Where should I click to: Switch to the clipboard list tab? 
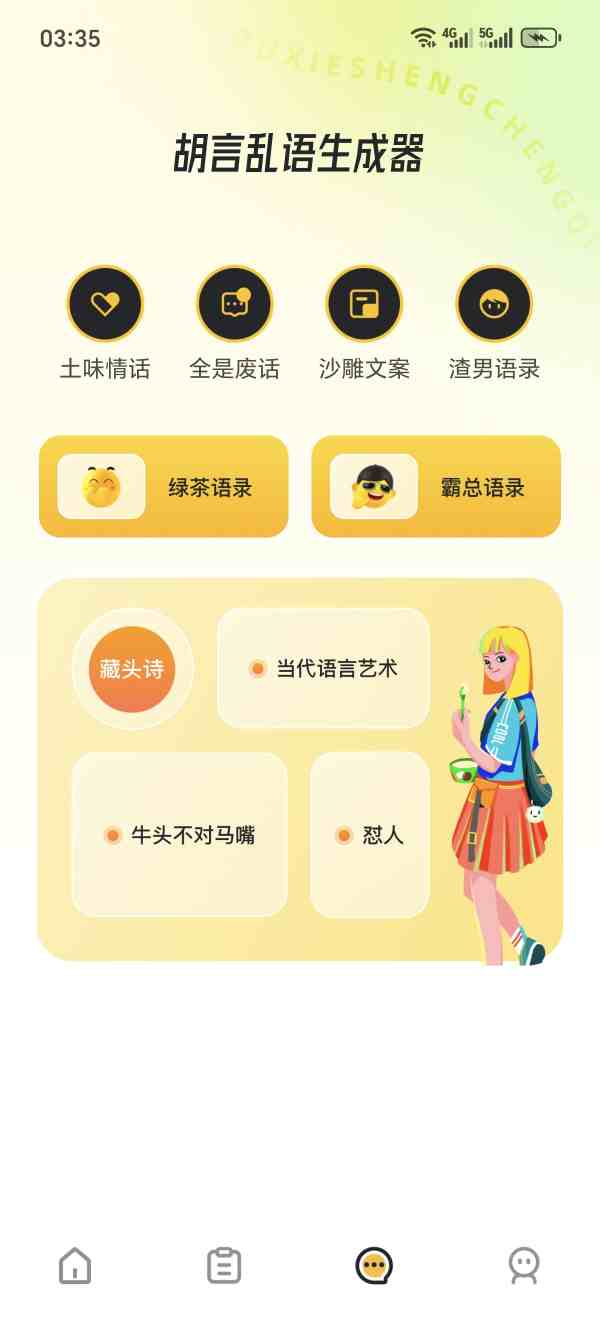coord(224,1265)
